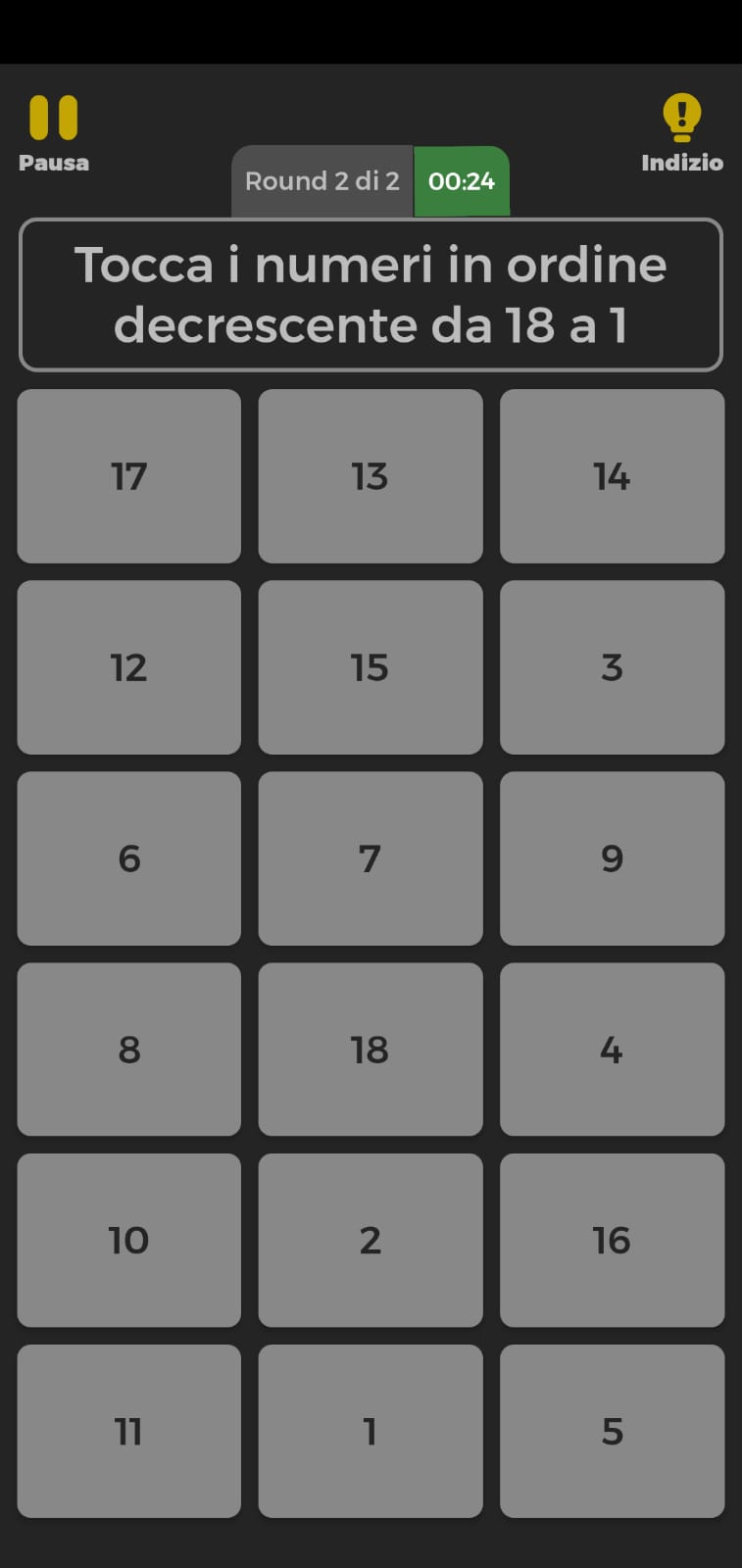742x1568 pixels.
Task: Select the number 13 tile
Action: (371, 476)
